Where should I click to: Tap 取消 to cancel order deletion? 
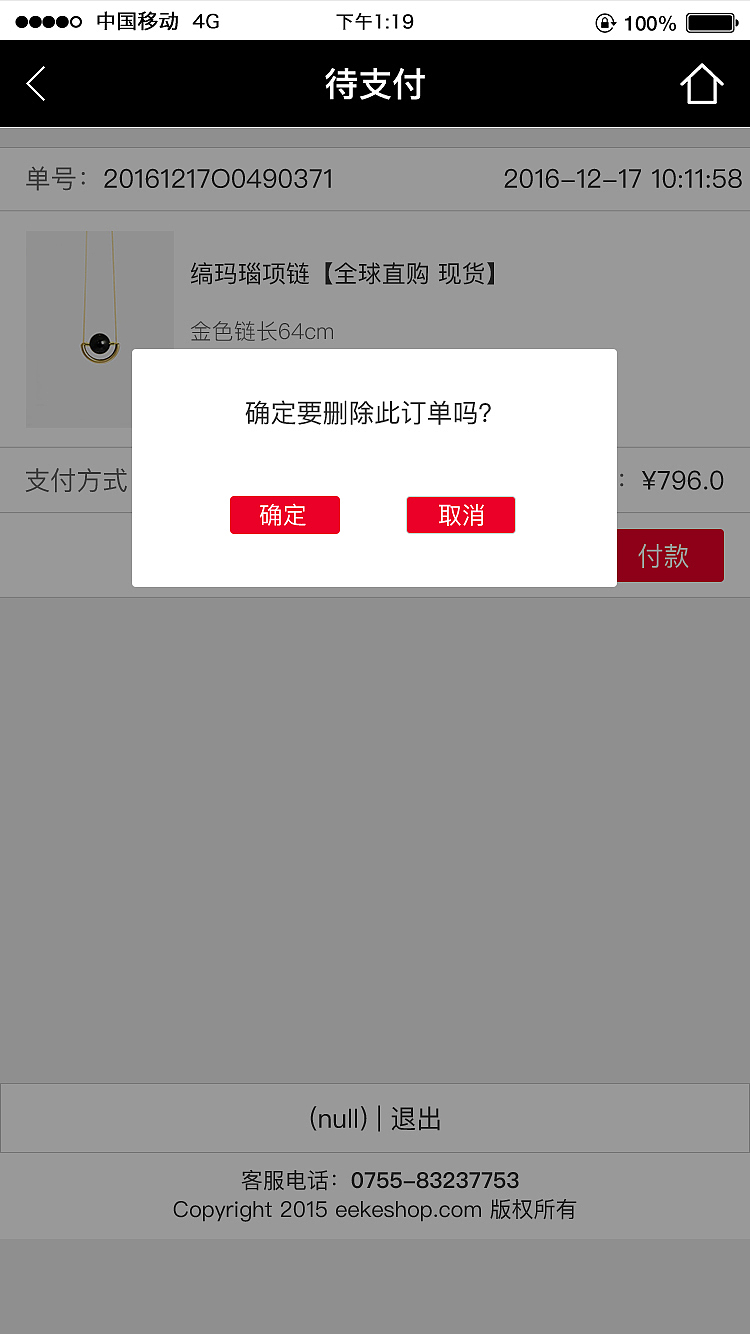tap(461, 515)
